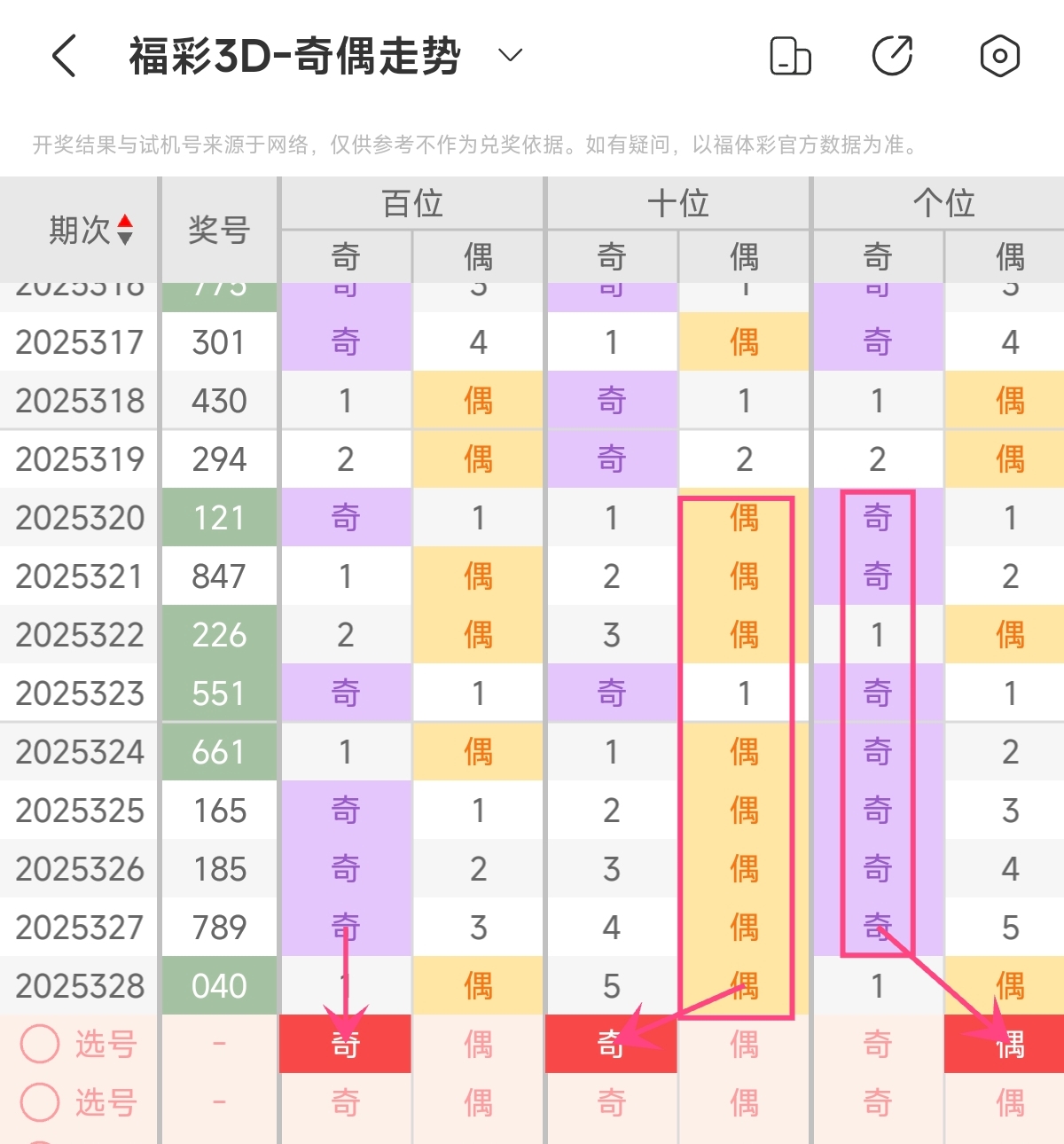Toggle sort order on the 期次 column

click(125, 230)
